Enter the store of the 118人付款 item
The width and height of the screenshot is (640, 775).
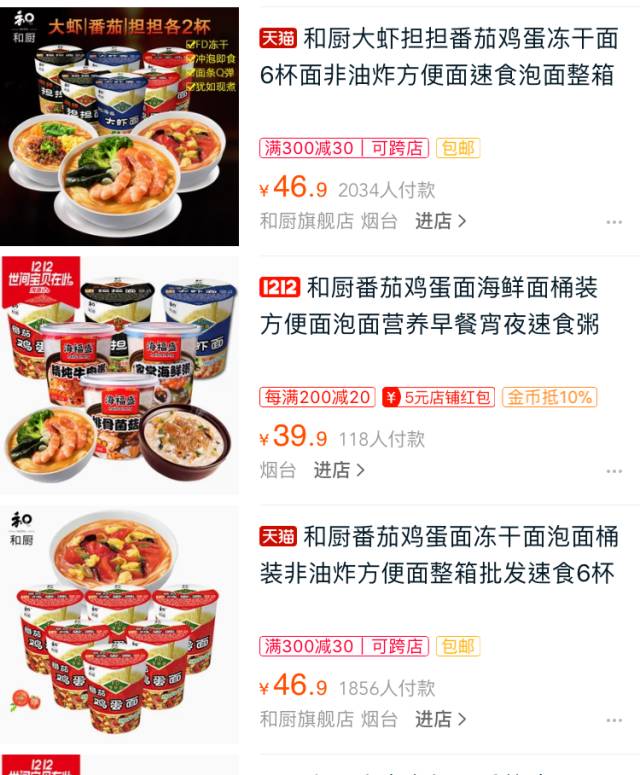339,469
